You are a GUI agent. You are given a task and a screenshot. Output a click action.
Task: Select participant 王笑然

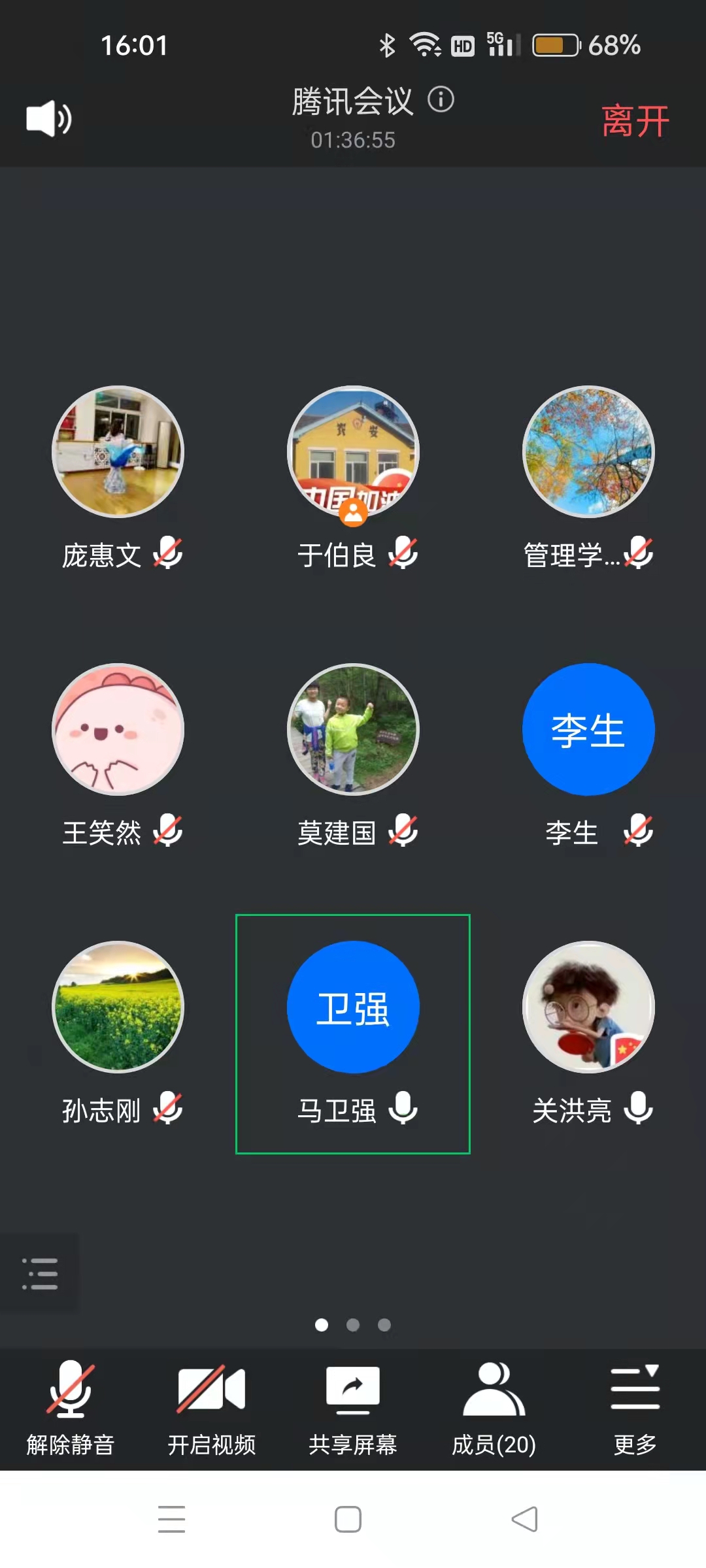tap(118, 730)
